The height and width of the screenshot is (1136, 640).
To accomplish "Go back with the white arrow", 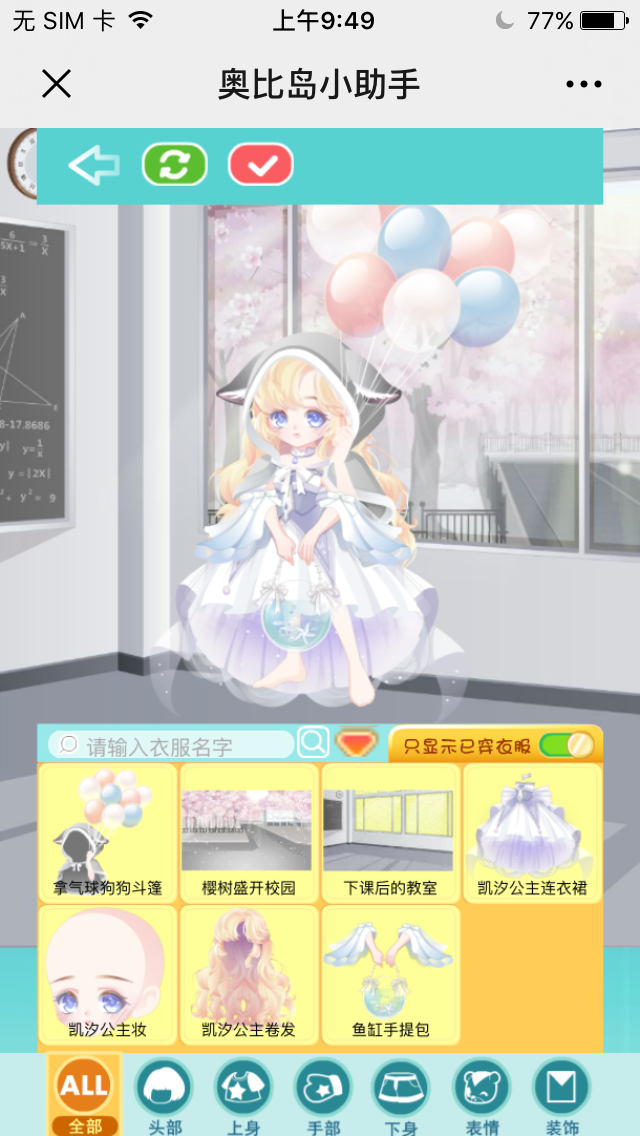I will (x=94, y=165).
